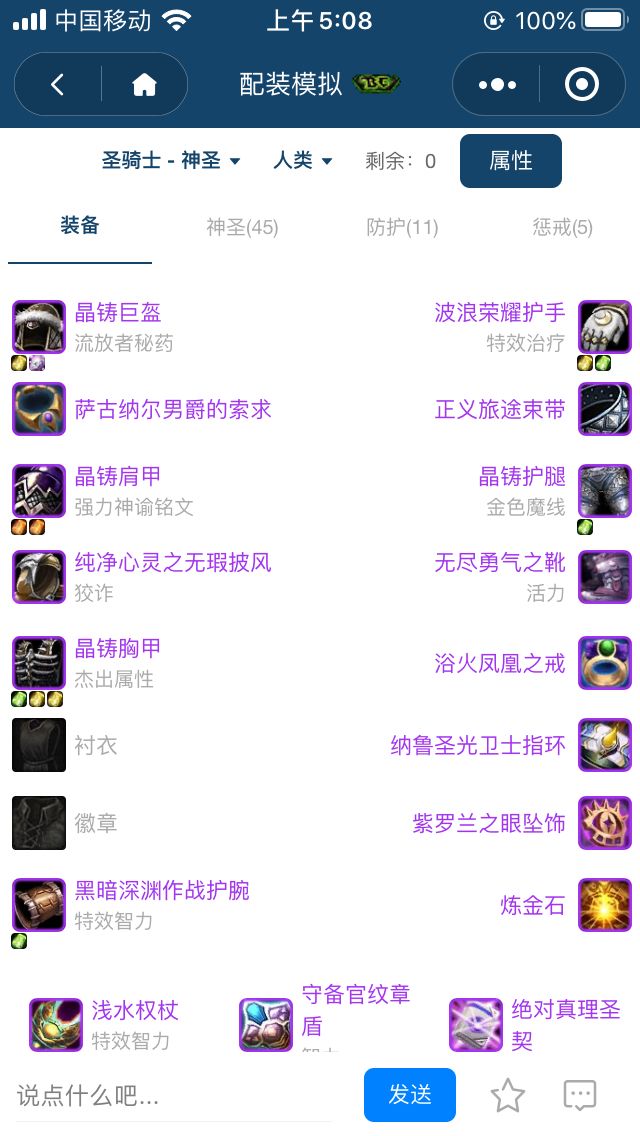Image resolution: width=640 pixels, height=1136 pixels.
Task: Tap the 属性 button
Action: [x=510, y=161]
